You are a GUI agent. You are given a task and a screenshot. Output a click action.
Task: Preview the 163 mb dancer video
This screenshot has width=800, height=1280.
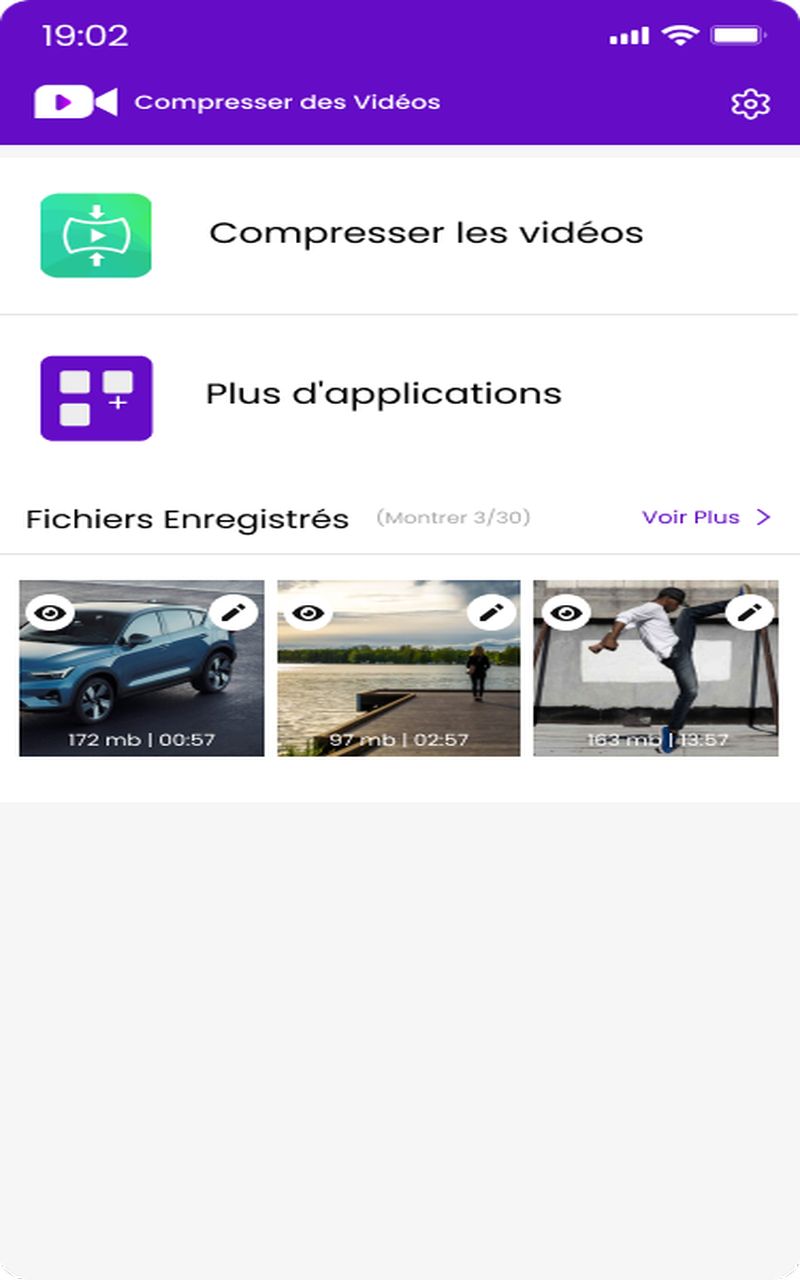[x=565, y=612]
